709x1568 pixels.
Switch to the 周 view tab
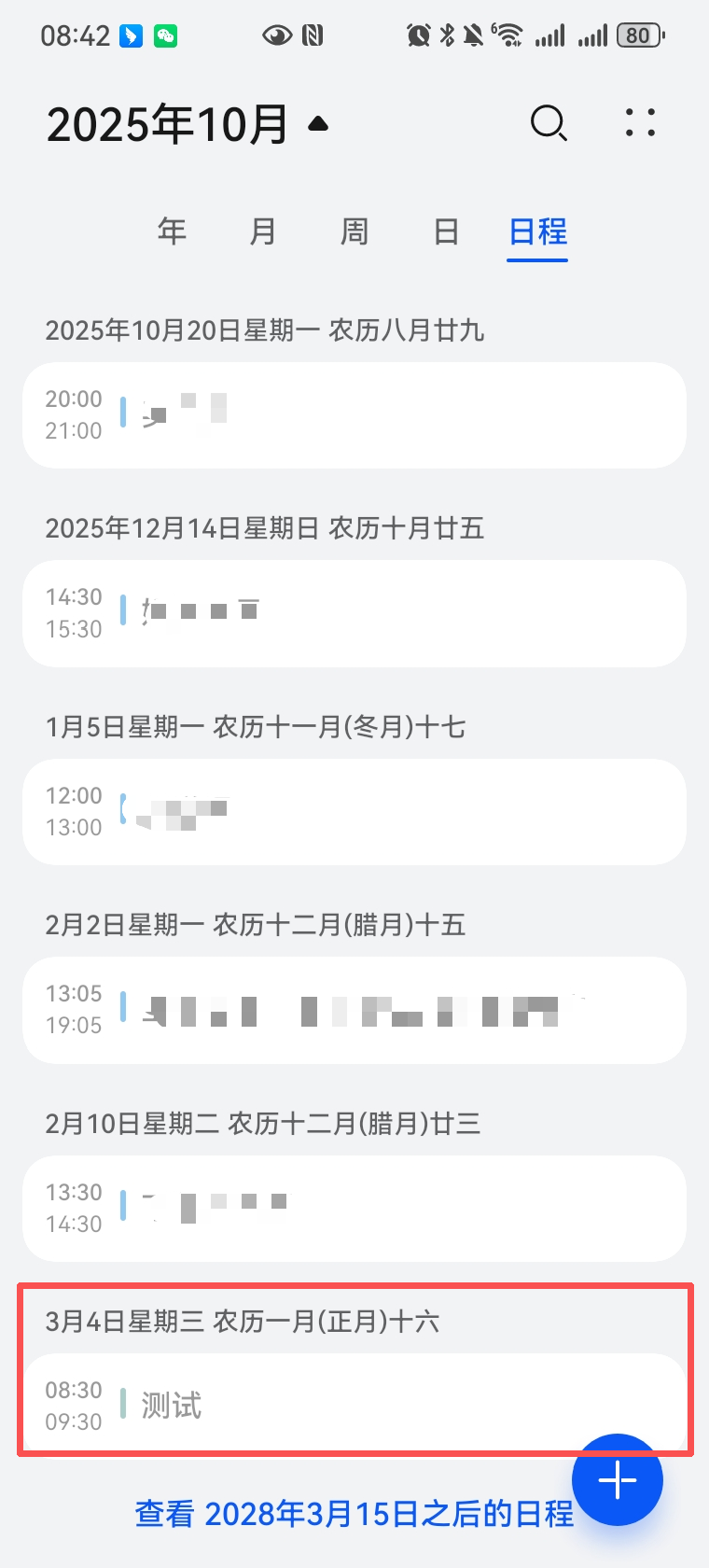pos(354,231)
